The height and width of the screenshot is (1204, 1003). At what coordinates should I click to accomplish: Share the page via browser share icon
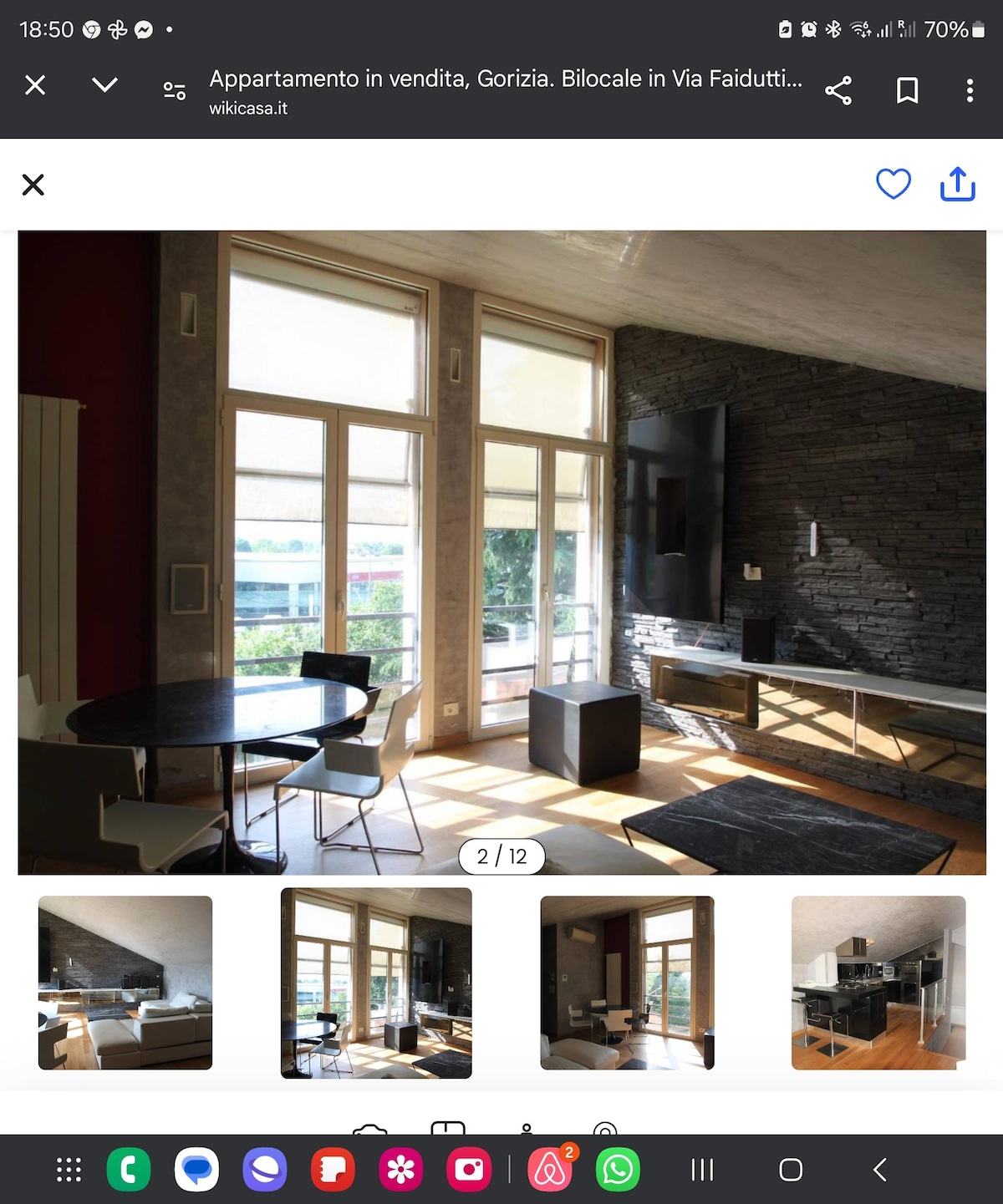[838, 90]
